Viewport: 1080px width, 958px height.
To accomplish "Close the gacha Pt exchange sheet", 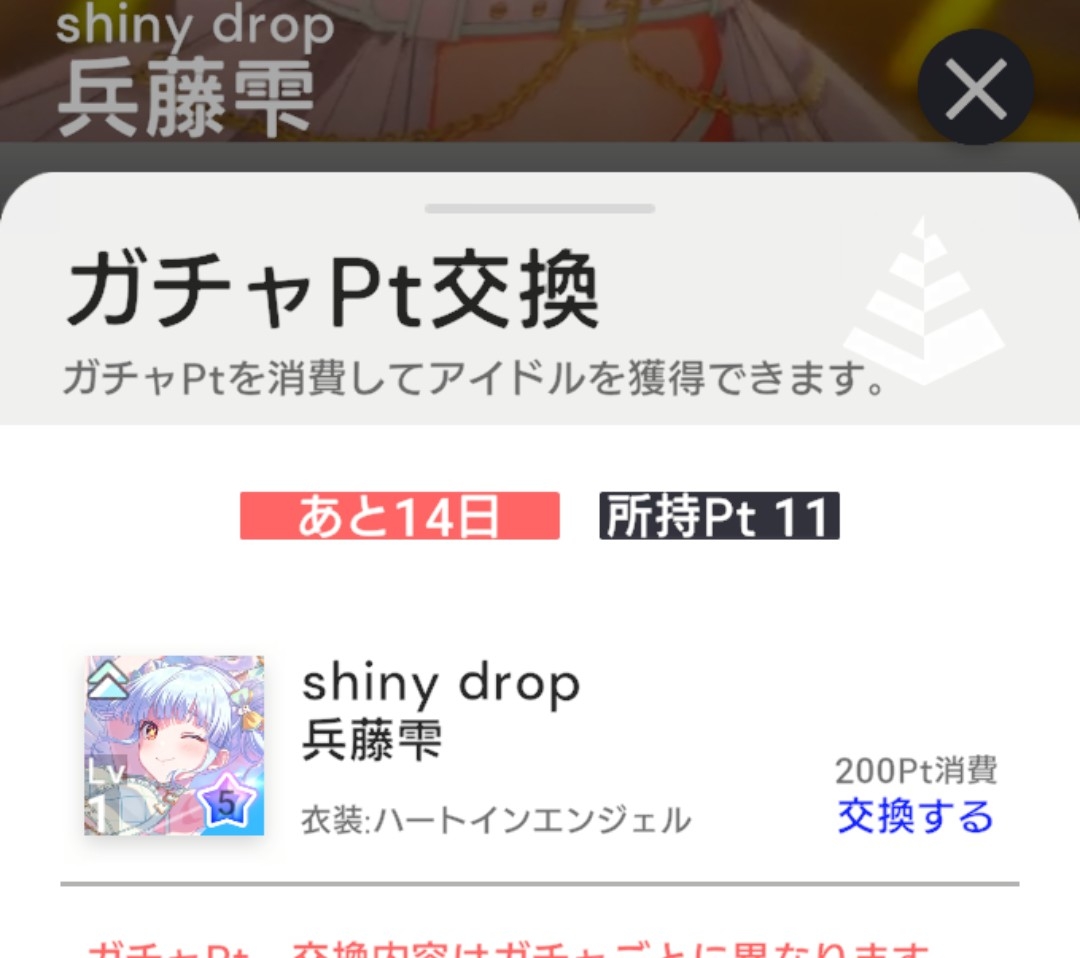I will click(x=975, y=88).
